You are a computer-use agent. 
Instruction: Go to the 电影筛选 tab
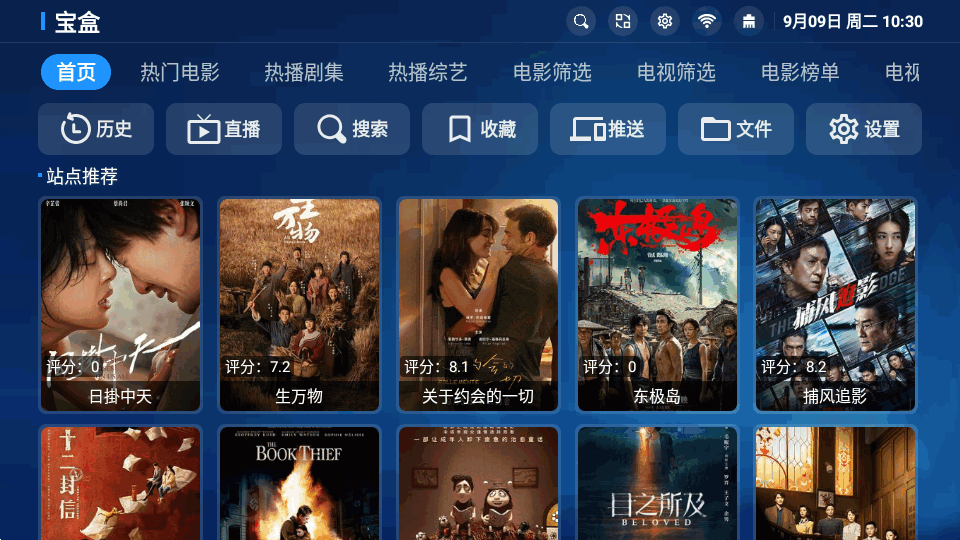point(552,72)
